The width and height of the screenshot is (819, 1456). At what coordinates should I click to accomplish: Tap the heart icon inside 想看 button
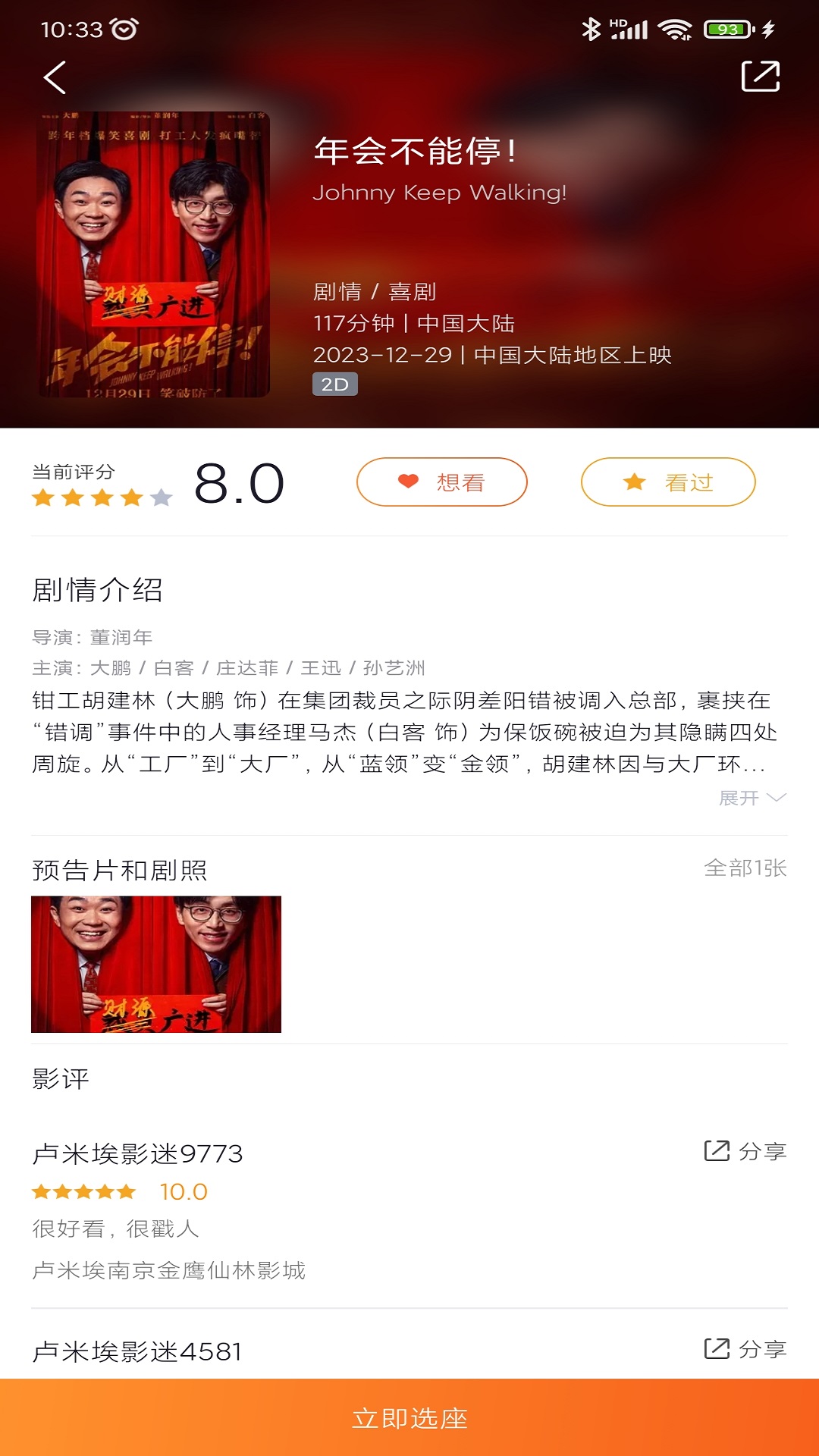click(406, 481)
